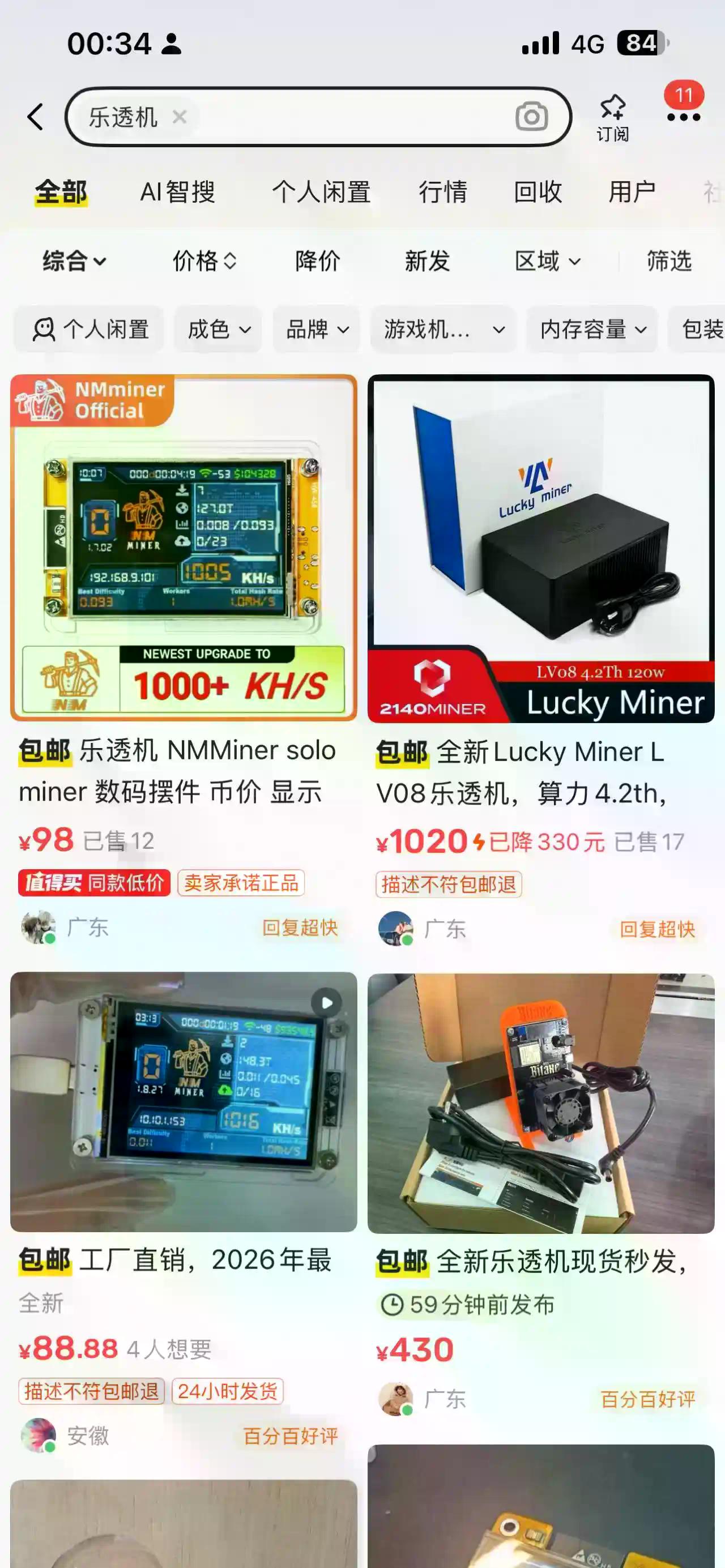Toggle price sorting with 价格 arrows
Screen dimensions: 725x1568
click(x=203, y=262)
